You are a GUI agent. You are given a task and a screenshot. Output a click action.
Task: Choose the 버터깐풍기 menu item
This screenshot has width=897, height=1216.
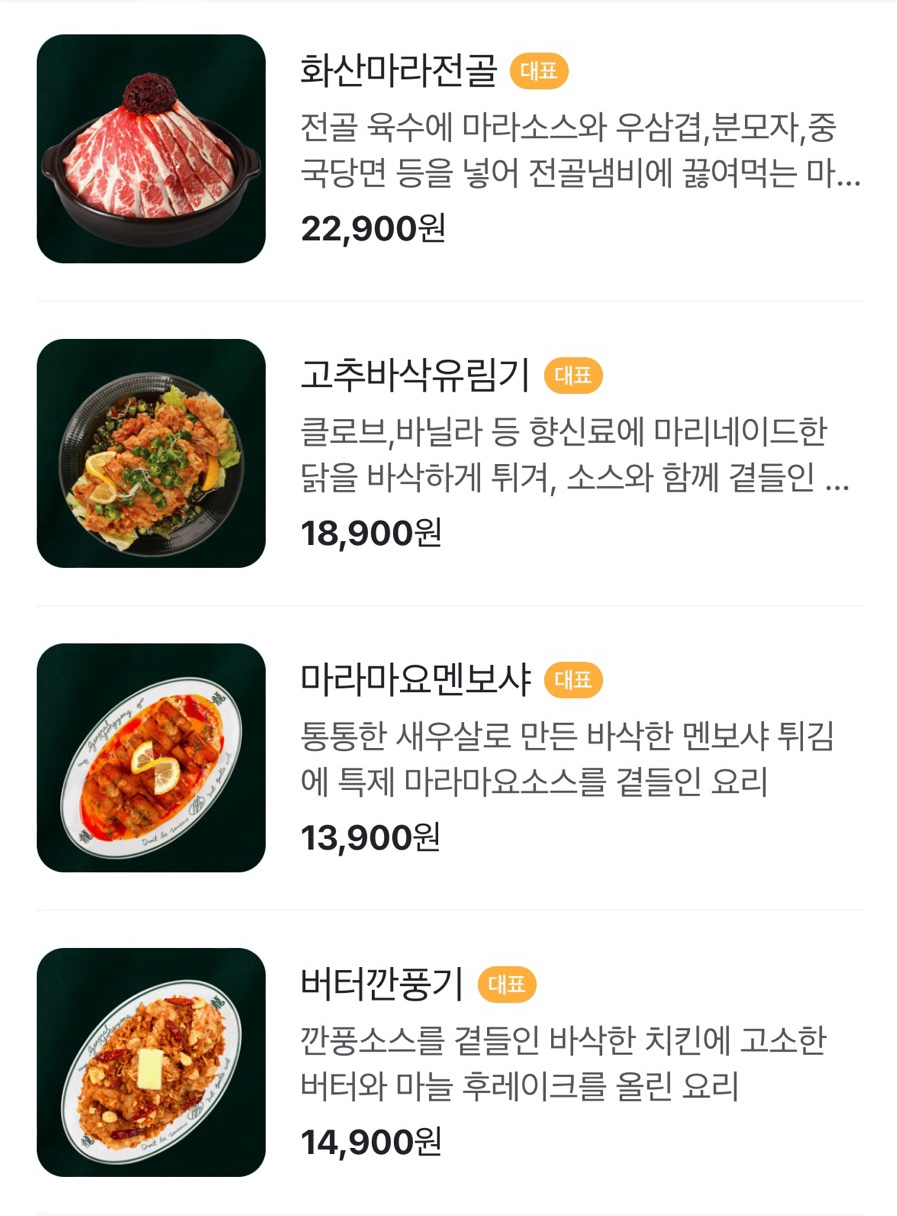tap(382, 985)
